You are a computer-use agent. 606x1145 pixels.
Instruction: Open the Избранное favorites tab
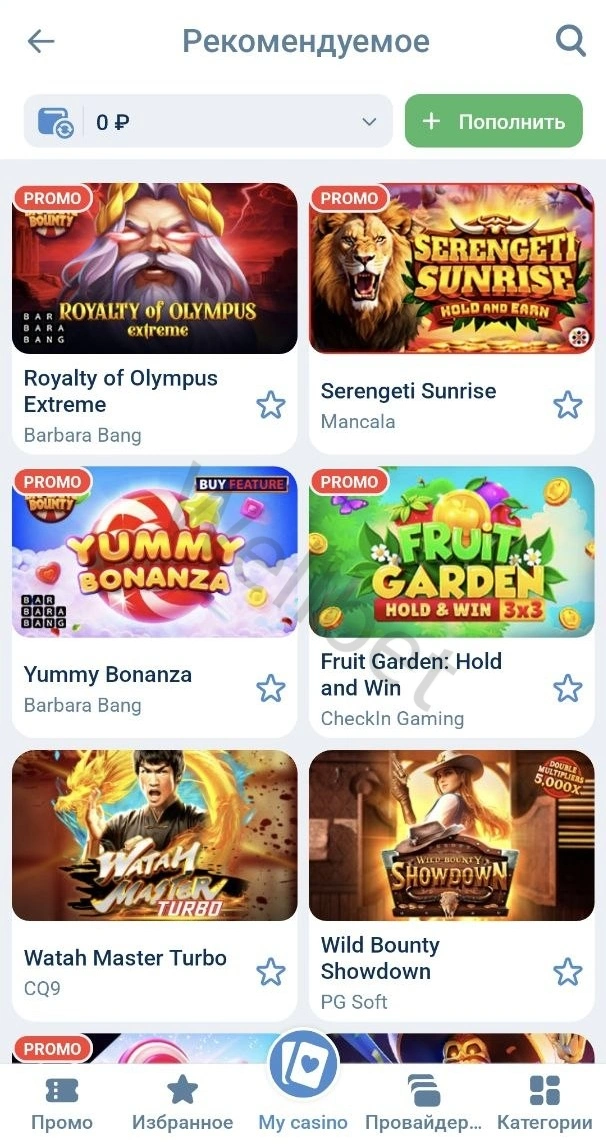coord(182,1103)
